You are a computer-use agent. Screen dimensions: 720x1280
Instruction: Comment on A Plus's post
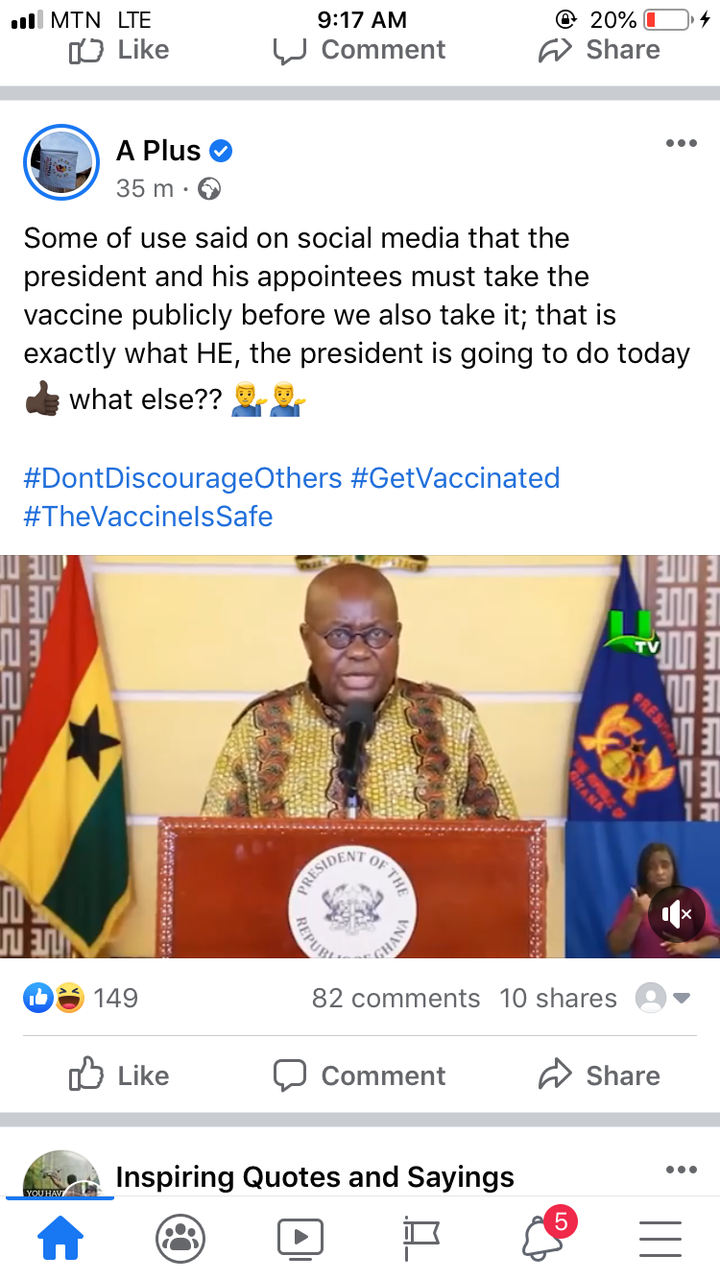[x=359, y=1075]
